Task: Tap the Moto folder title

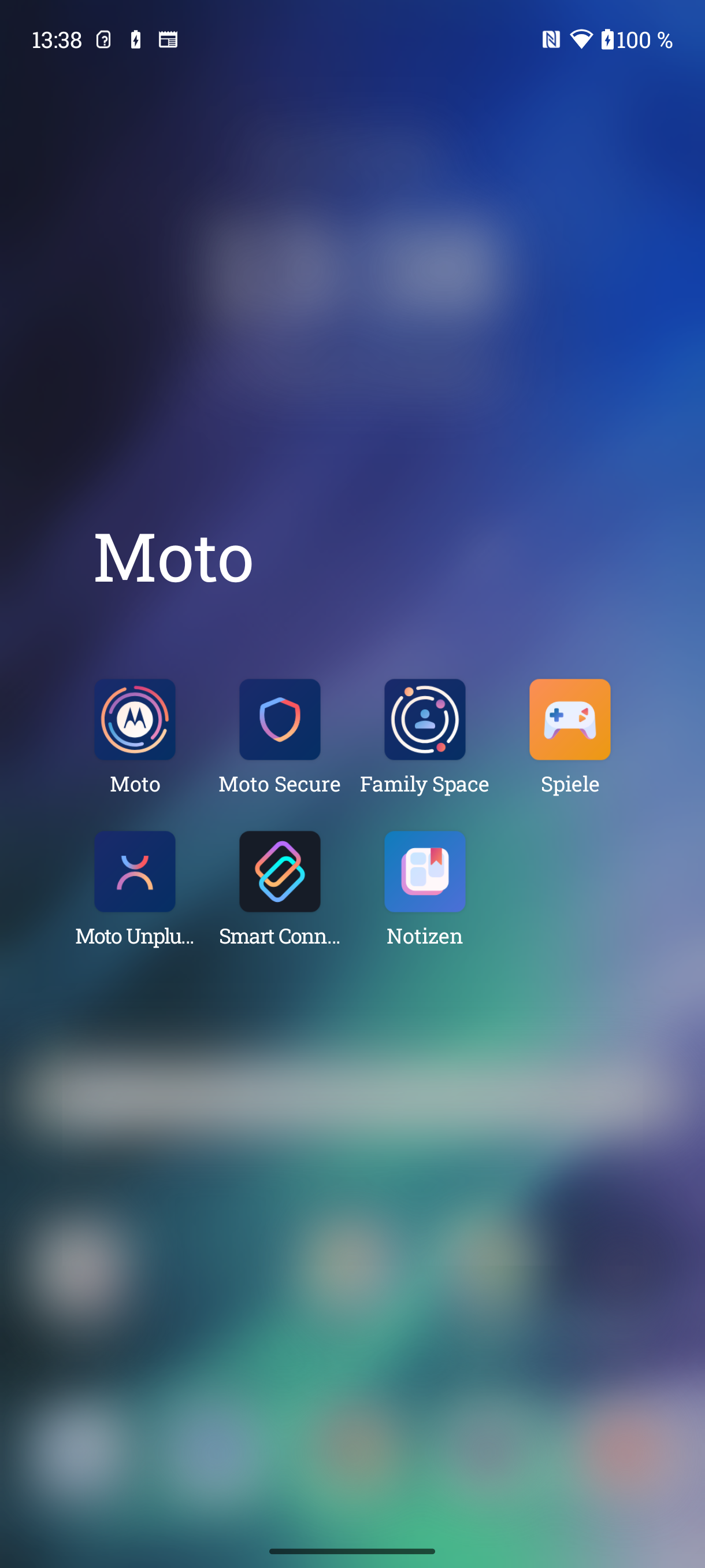Action: coord(173,557)
